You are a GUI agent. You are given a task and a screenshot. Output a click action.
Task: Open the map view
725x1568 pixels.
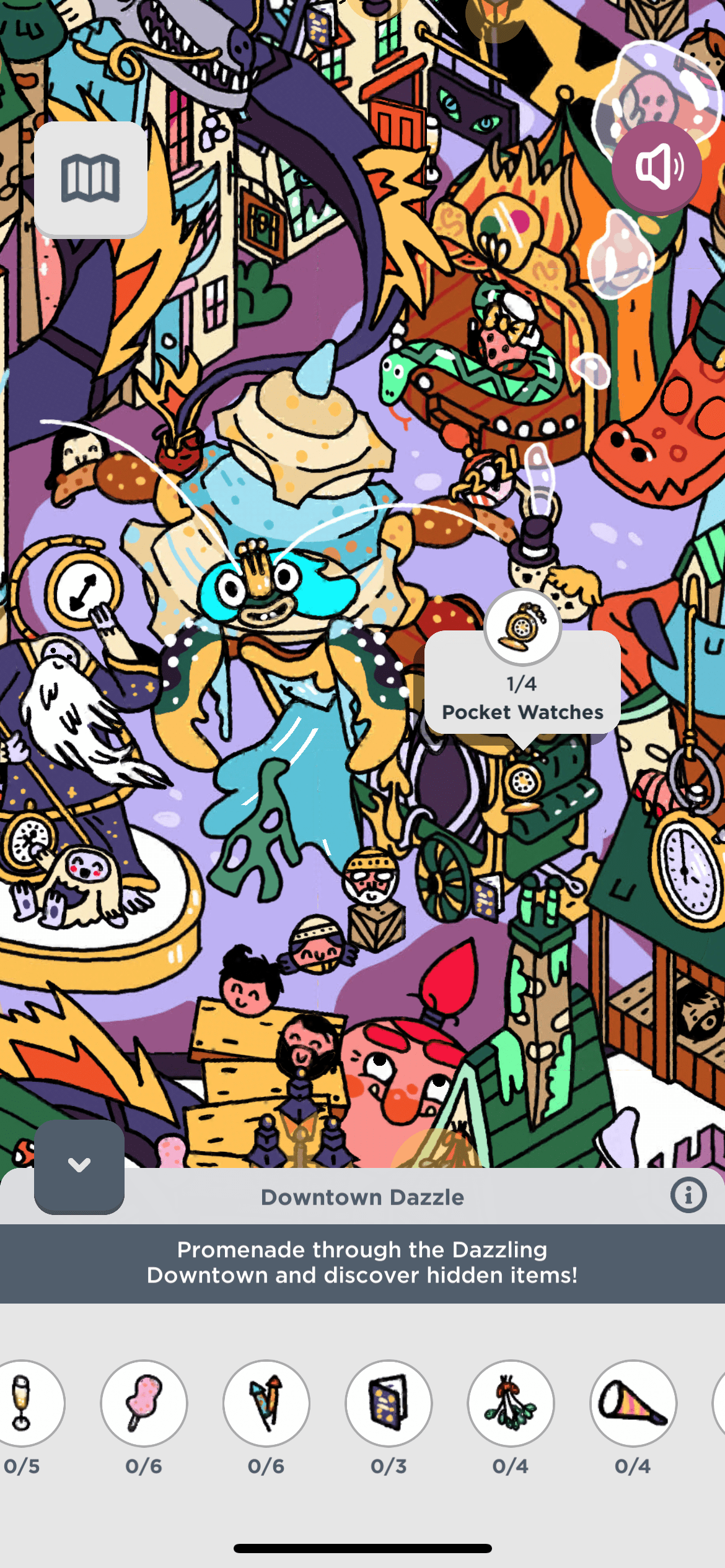coord(90,179)
